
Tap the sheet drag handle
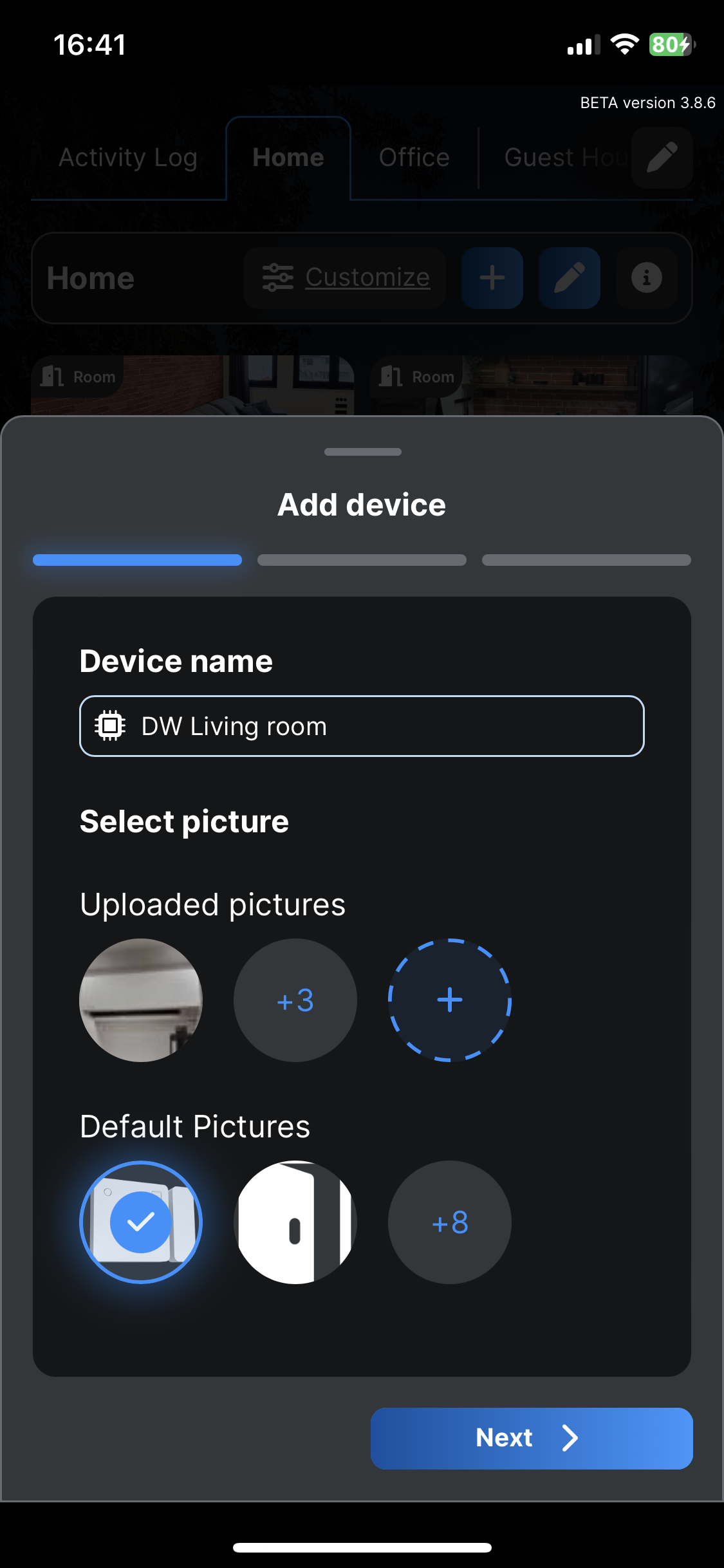coord(362,452)
